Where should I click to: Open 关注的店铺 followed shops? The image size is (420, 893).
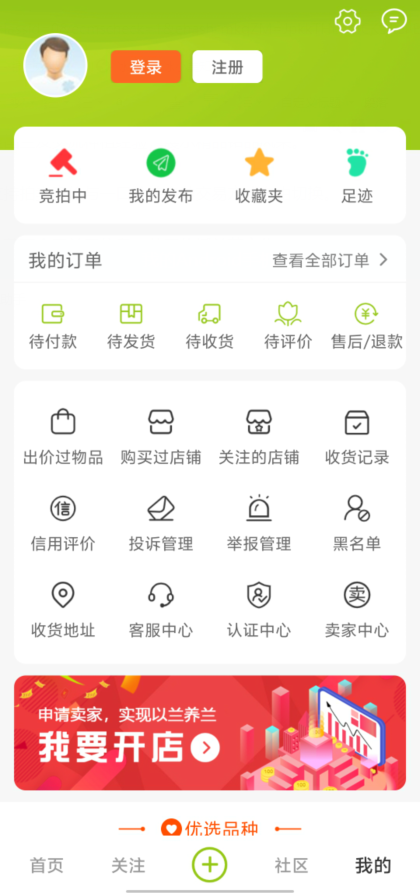click(x=259, y=437)
